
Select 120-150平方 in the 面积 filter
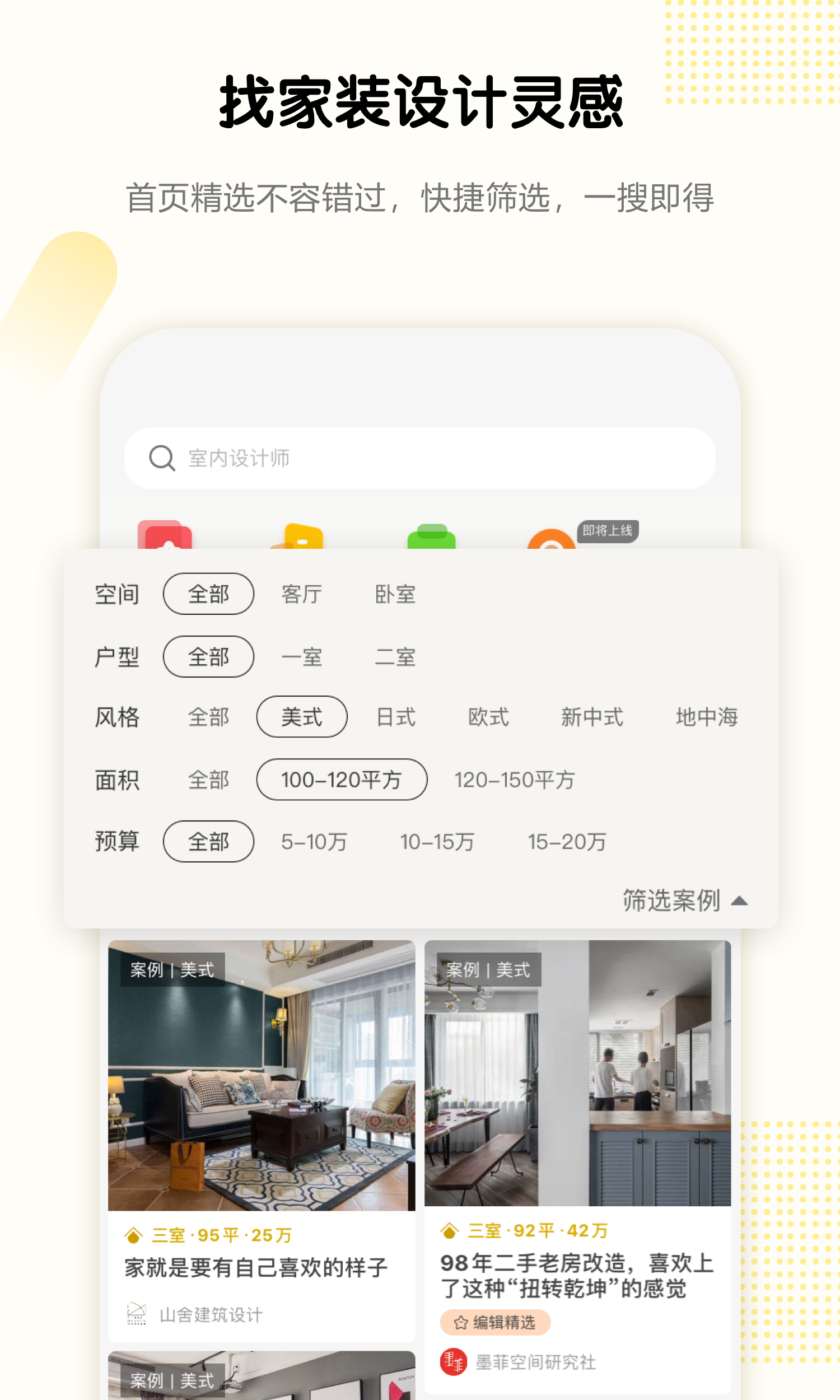[514, 779]
